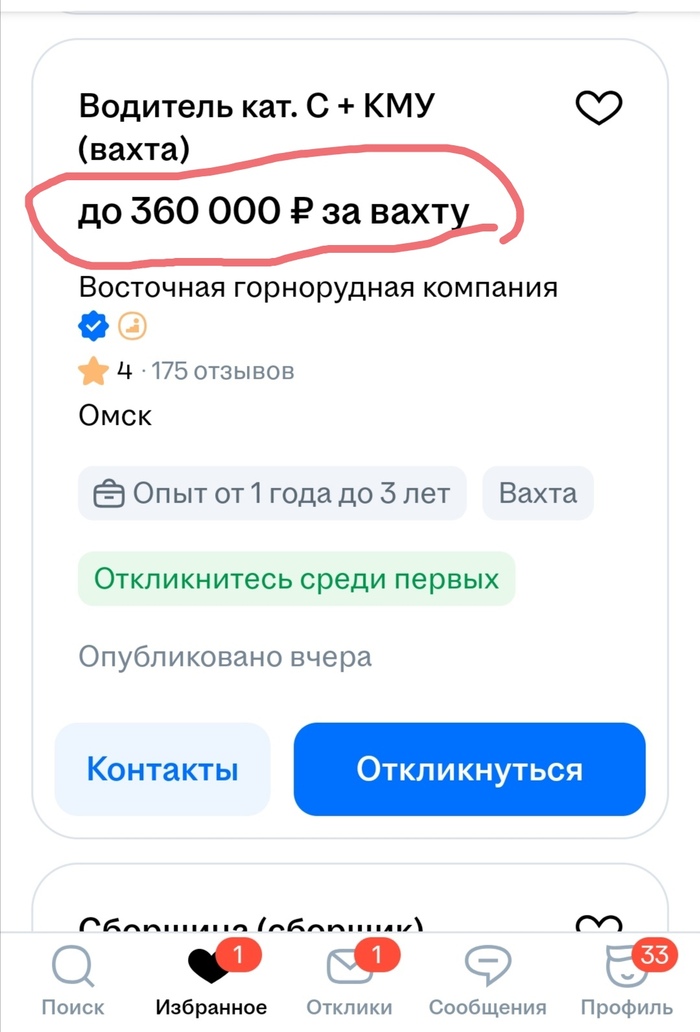The width and height of the screenshot is (700, 1032).
Task: Open the Сообщения tab
Action: pos(487,980)
